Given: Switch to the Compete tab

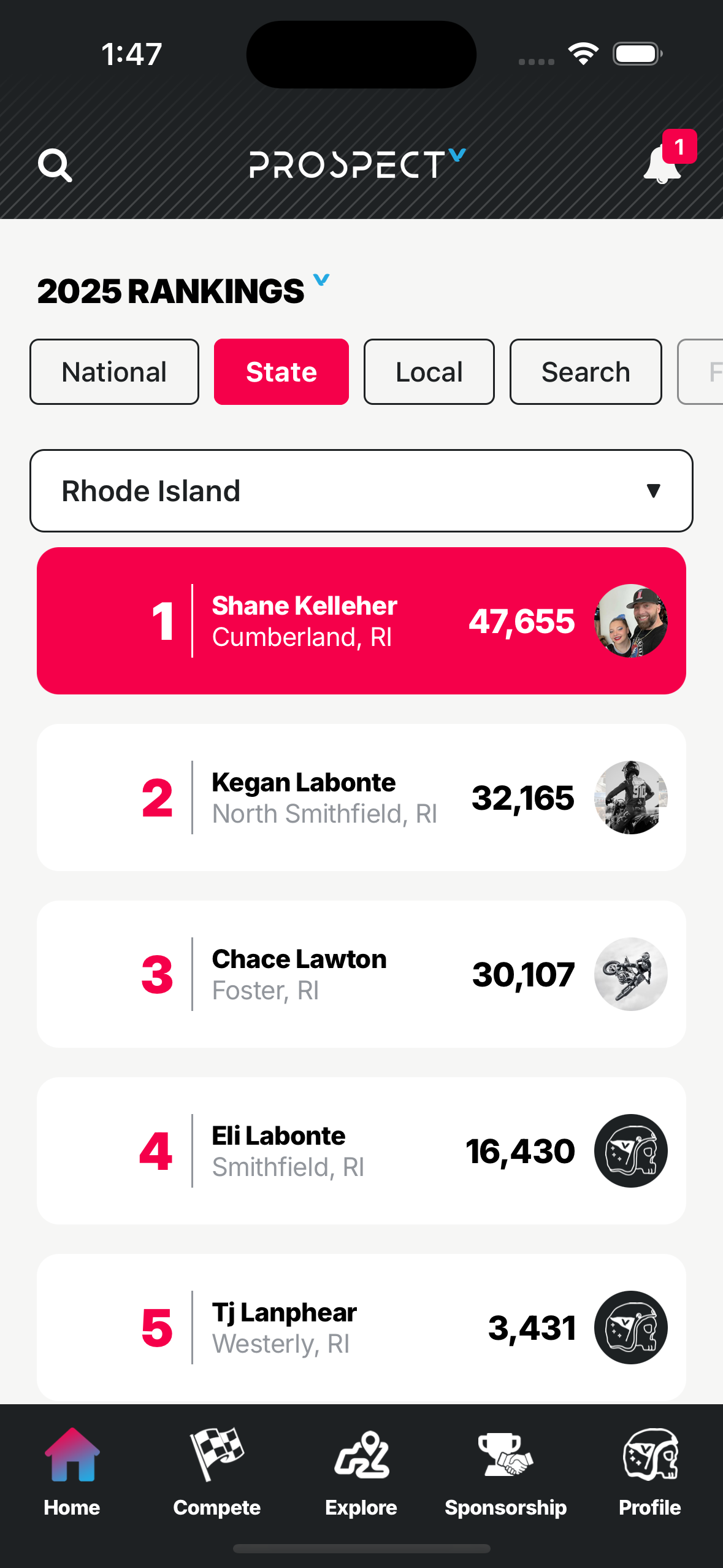Looking at the screenshot, I should tap(216, 1472).
